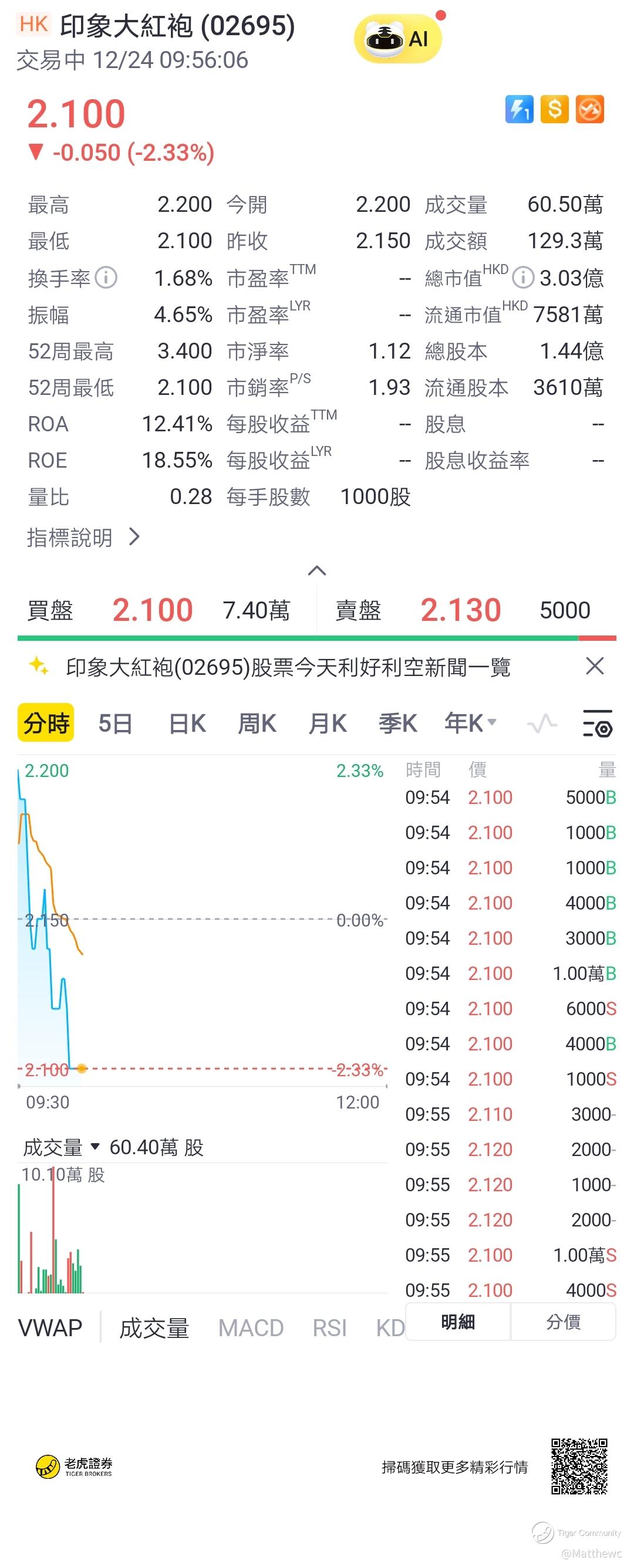Collapse the stock details with the up chevron
Image resolution: width=634 pixels, height=1568 pixels.
click(x=316, y=571)
